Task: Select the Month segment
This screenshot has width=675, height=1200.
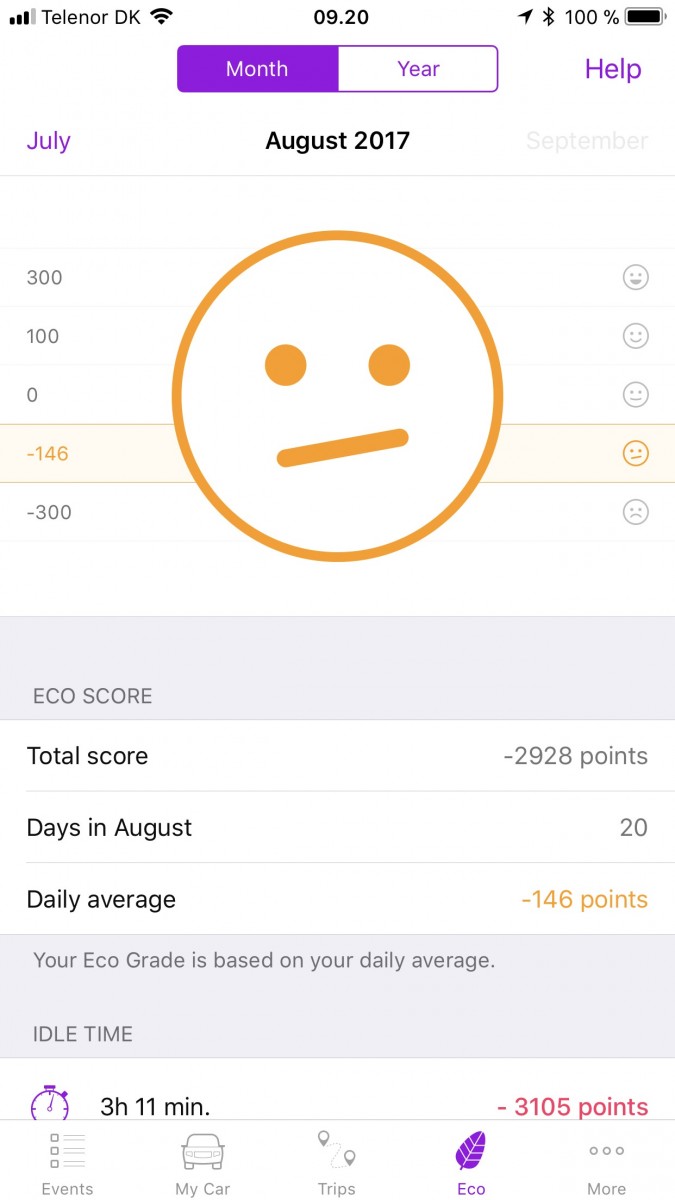Action: pos(257,69)
